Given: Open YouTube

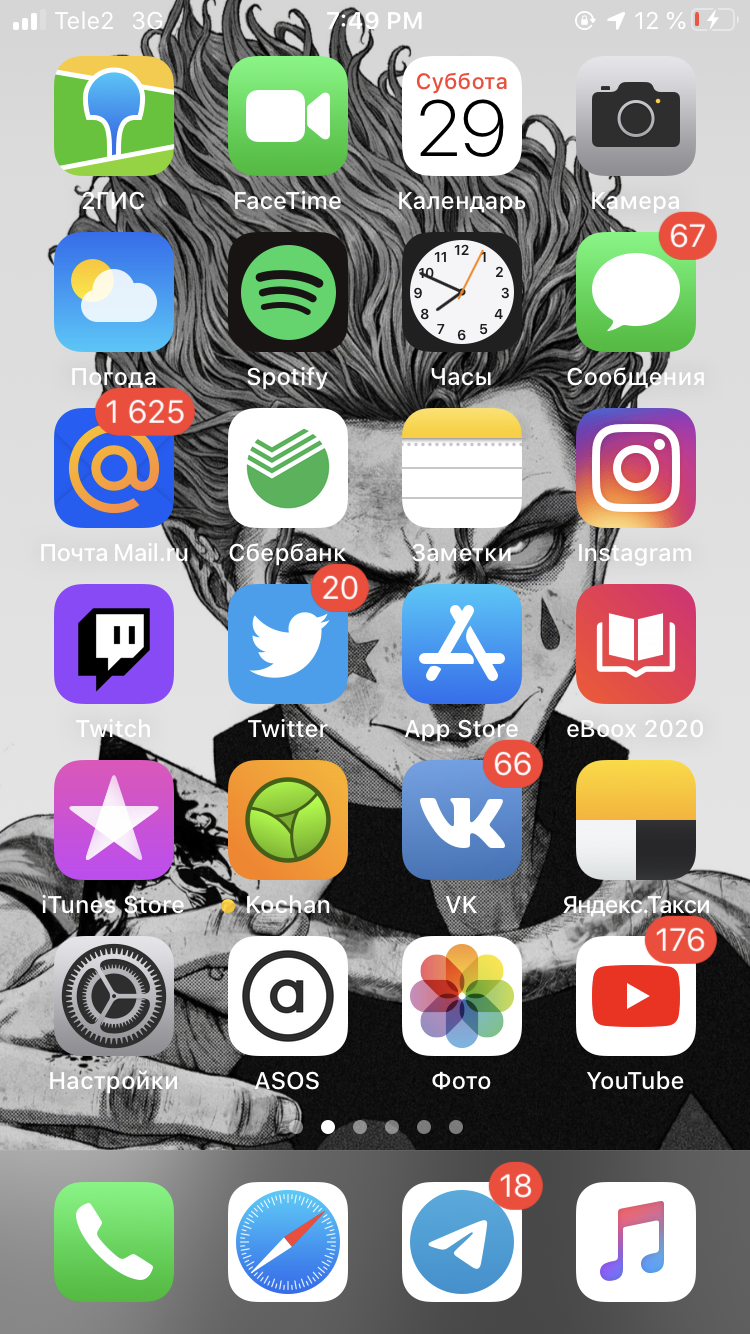Looking at the screenshot, I should 636,996.
